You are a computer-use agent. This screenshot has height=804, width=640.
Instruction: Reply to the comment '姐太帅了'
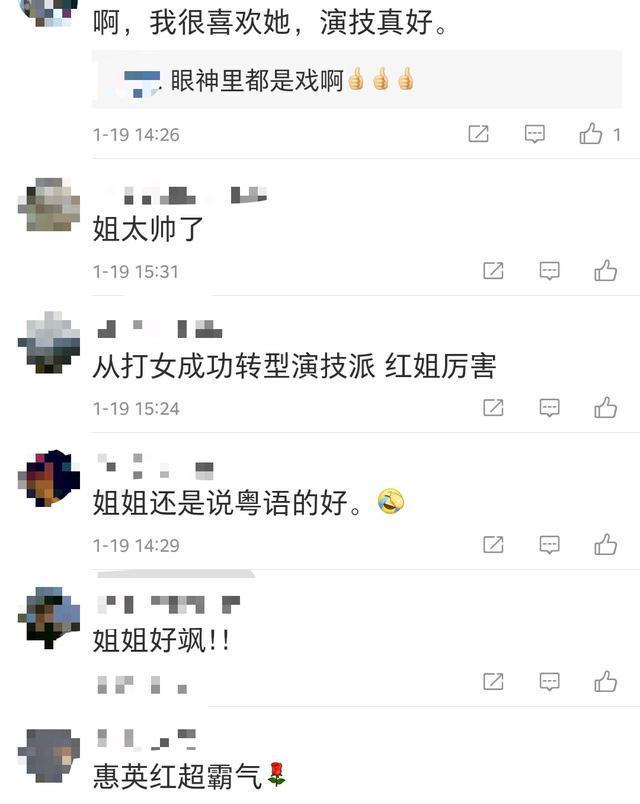549,270
